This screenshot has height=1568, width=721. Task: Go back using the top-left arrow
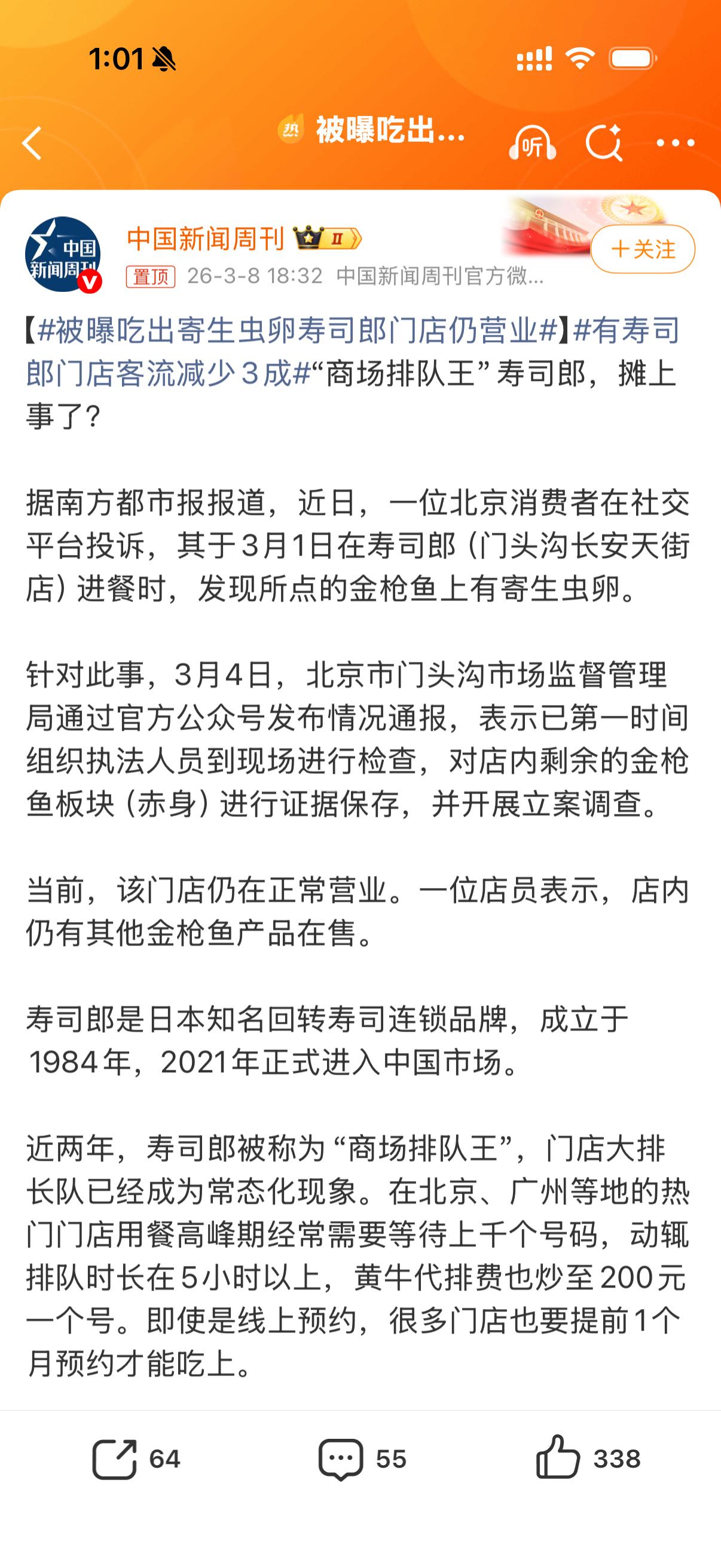tap(32, 143)
